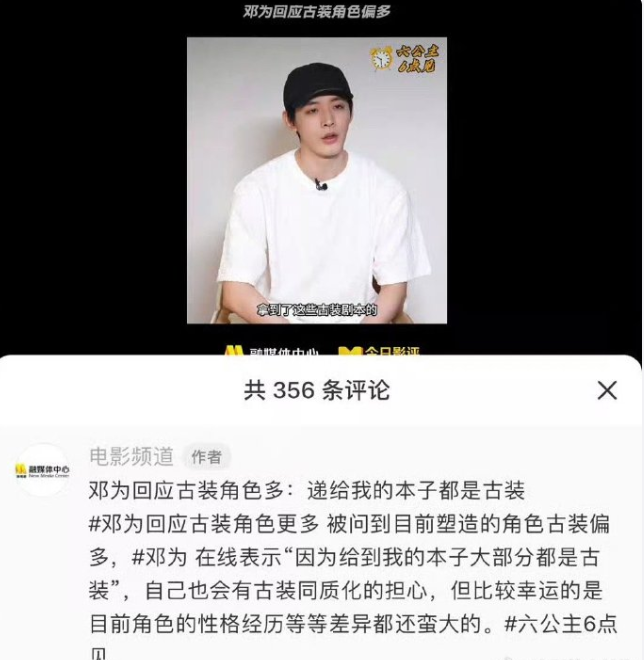The image size is (644, 660).
Task: Tap the video of 邓为 to pause
Action: pyautogui.click(x=317, y=180)
